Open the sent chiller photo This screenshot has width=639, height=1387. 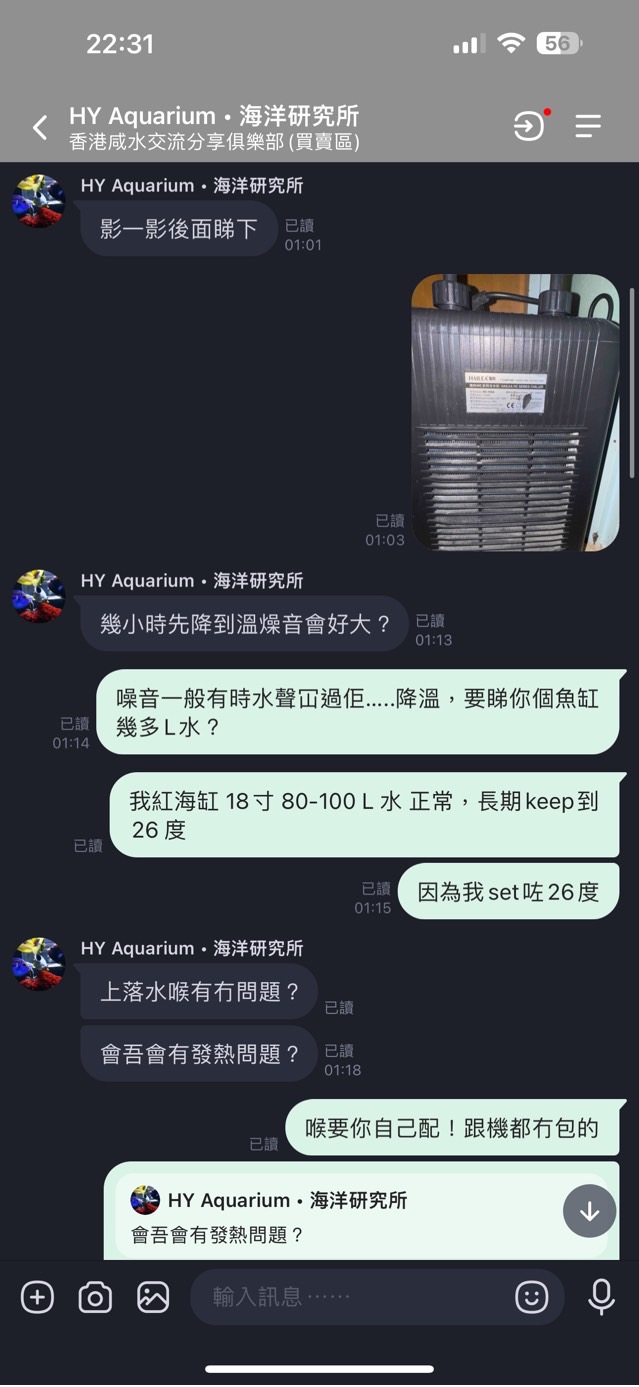tap(516, 412)
